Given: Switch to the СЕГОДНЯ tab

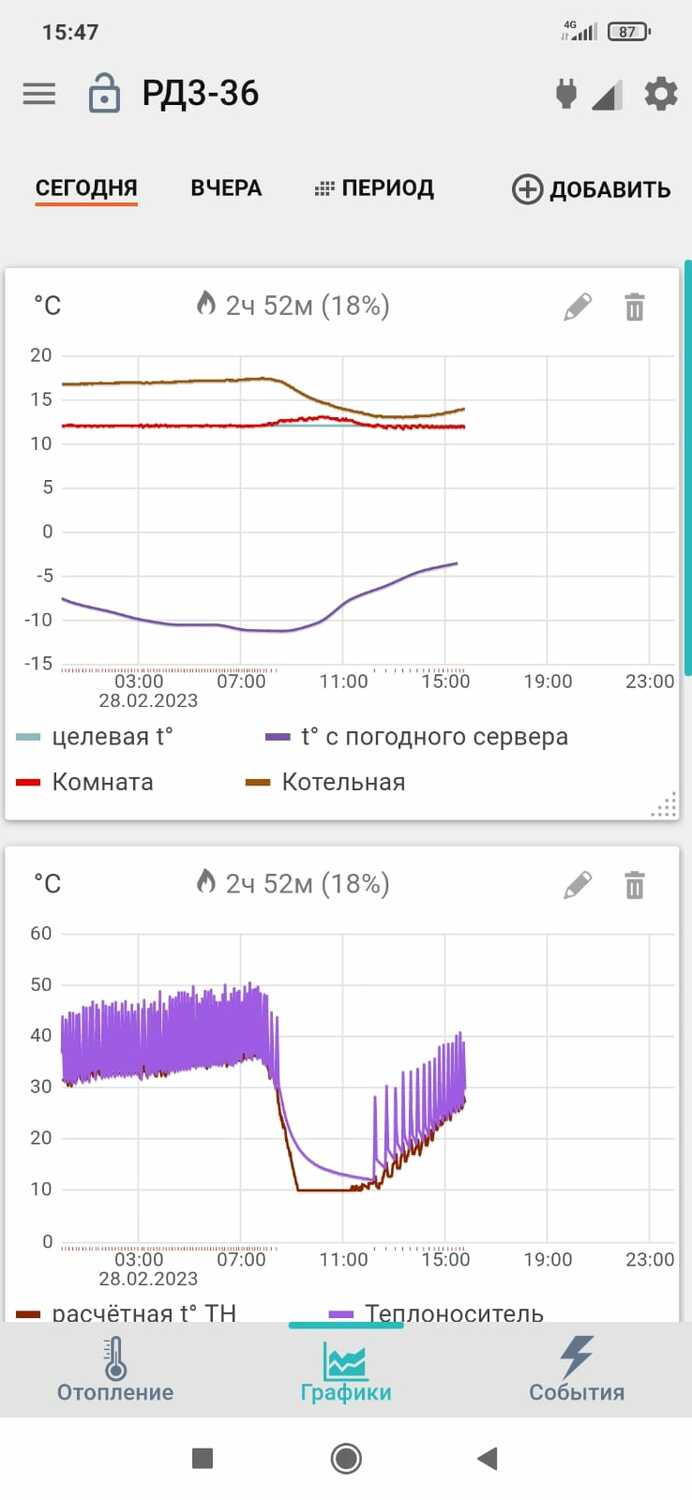Looking at the screenshot, I should point(86,188).
